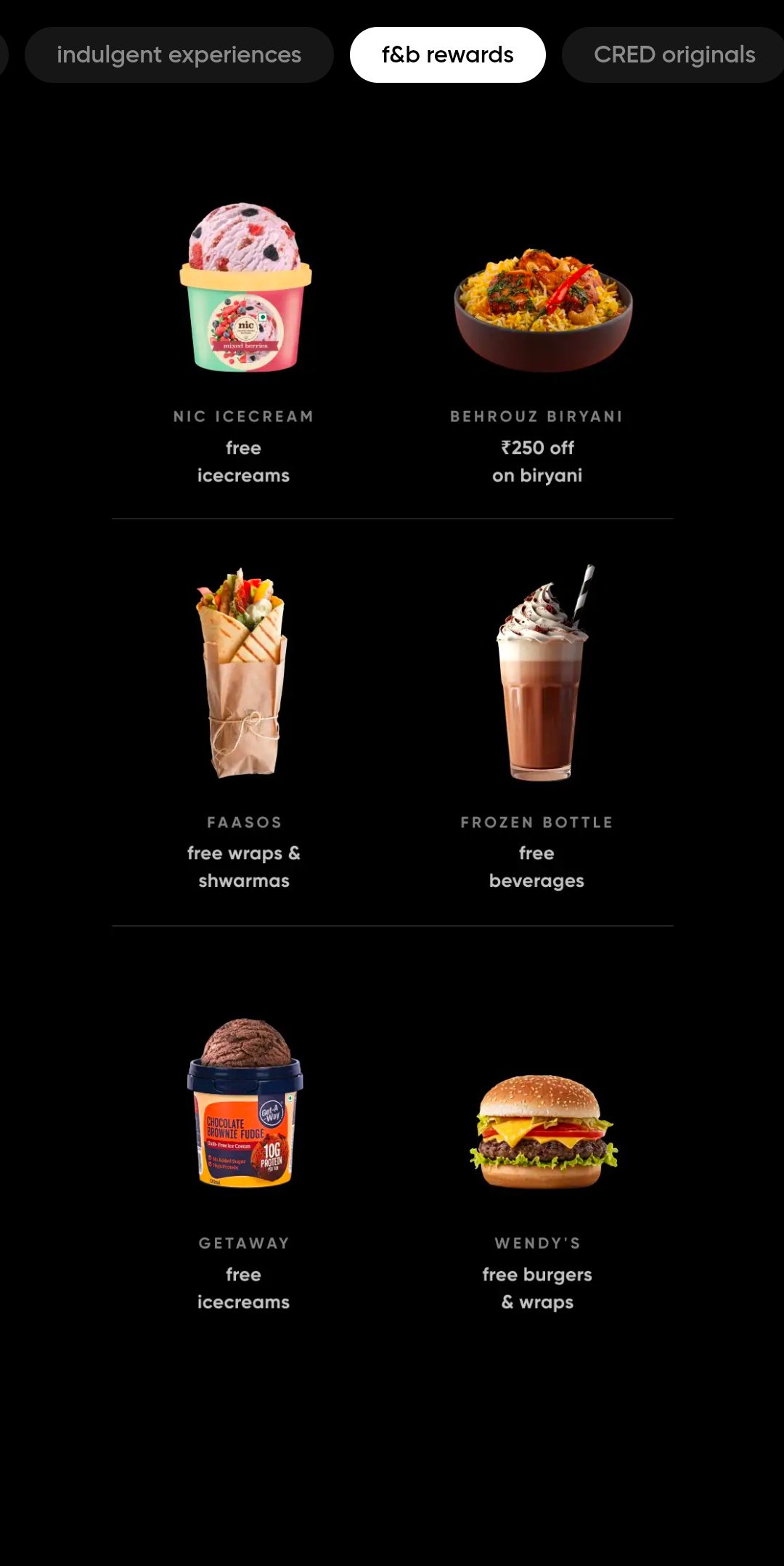This screenshot has width=784, height=1566.
Task: View the Getaway free icecreams reward
Action: pos(245,1162)
